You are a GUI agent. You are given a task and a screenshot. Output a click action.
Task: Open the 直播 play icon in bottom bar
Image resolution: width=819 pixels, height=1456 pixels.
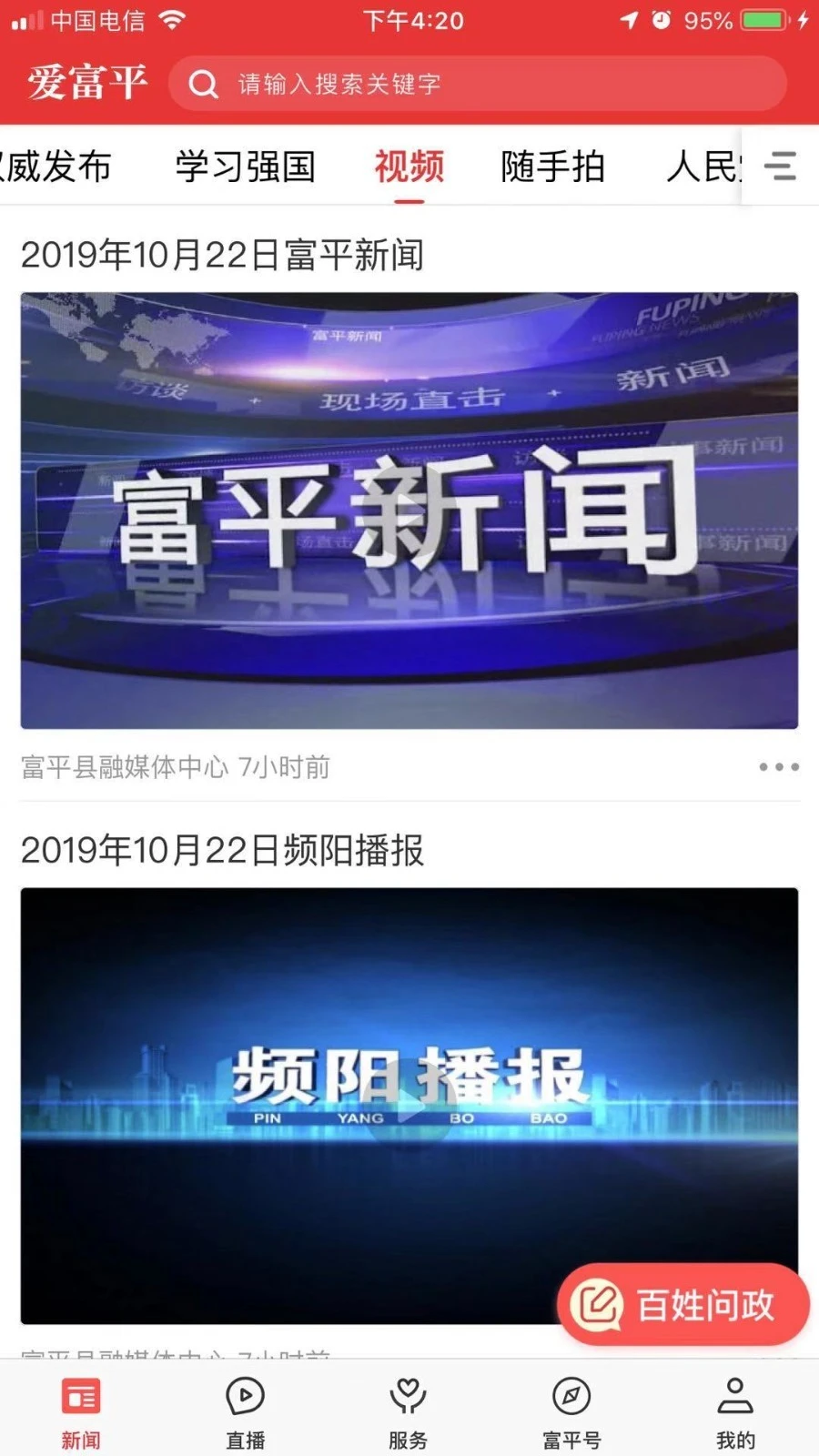point(243,1394)
